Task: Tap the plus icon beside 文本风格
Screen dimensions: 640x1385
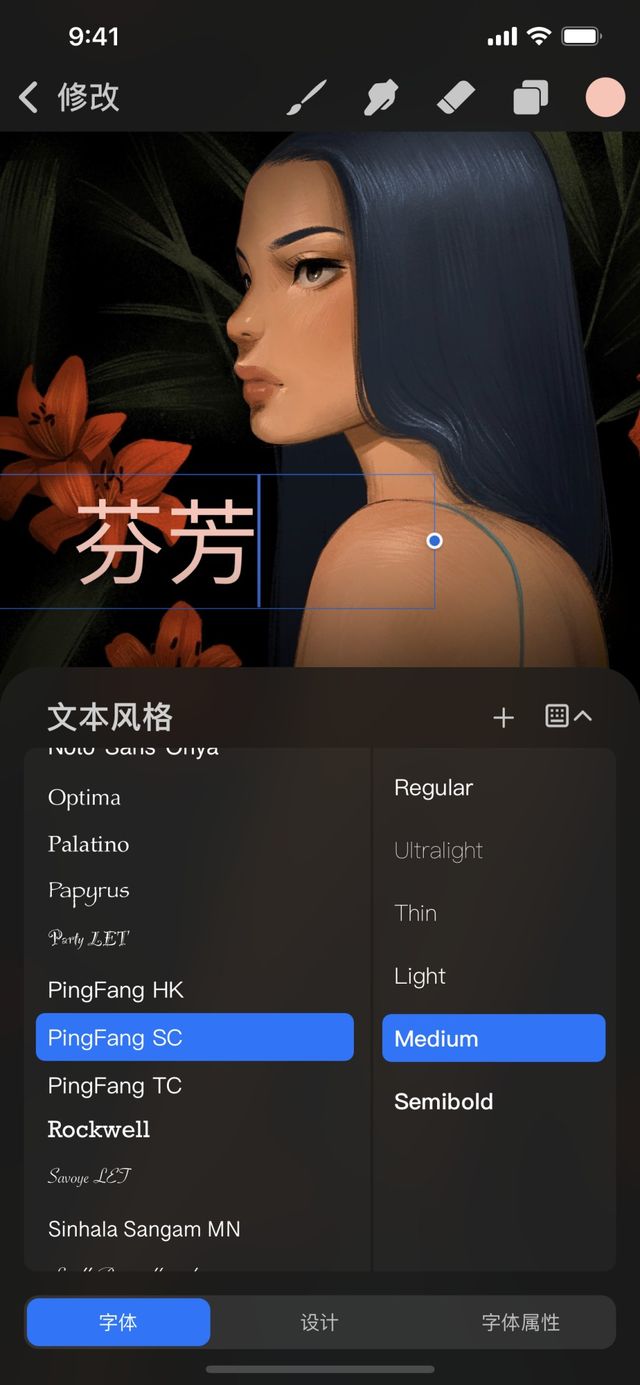Action: [x=503, y=717]
